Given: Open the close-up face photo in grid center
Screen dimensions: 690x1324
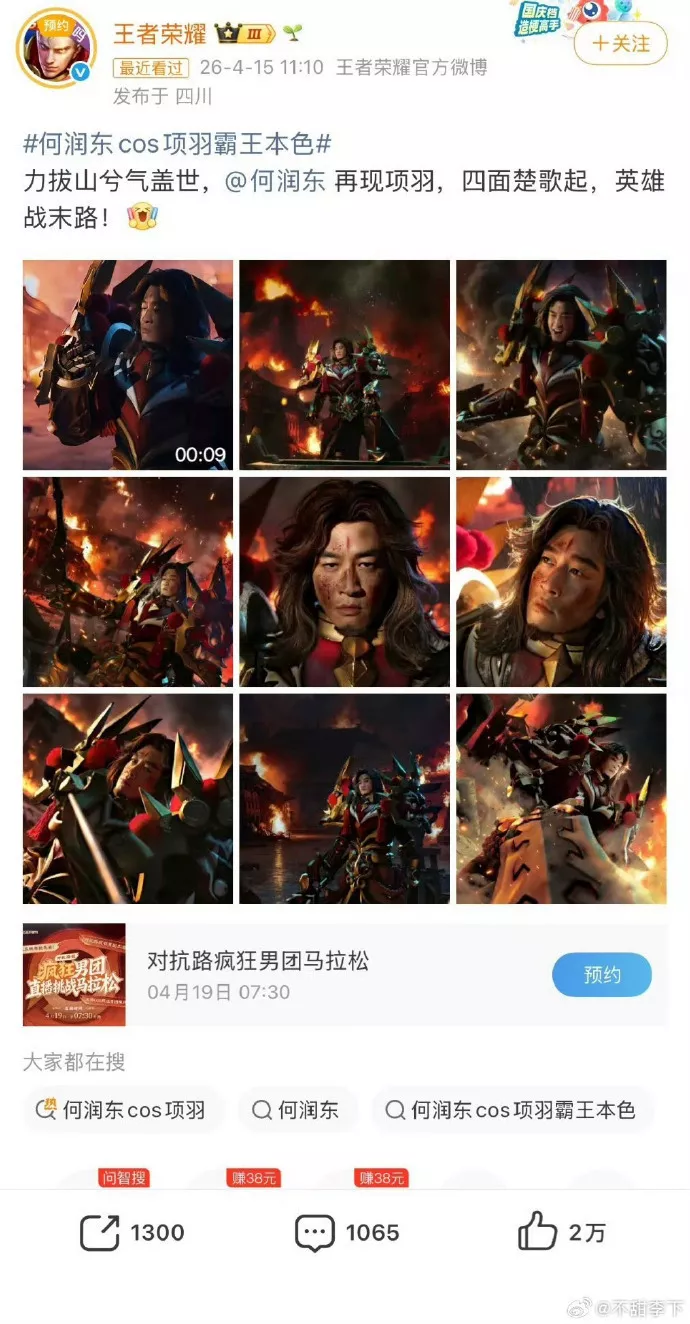Looking at the screenshot, I should tap(344, 582).
